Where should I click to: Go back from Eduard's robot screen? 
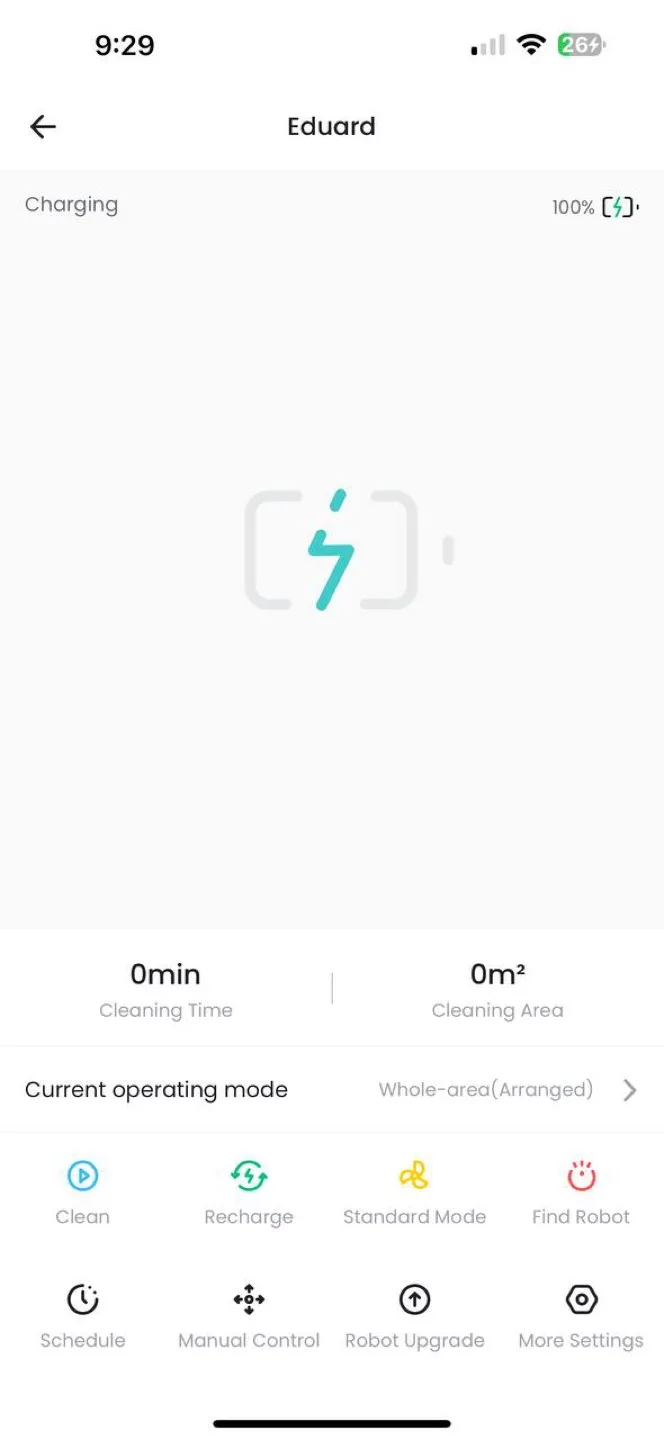click(43, 127)
